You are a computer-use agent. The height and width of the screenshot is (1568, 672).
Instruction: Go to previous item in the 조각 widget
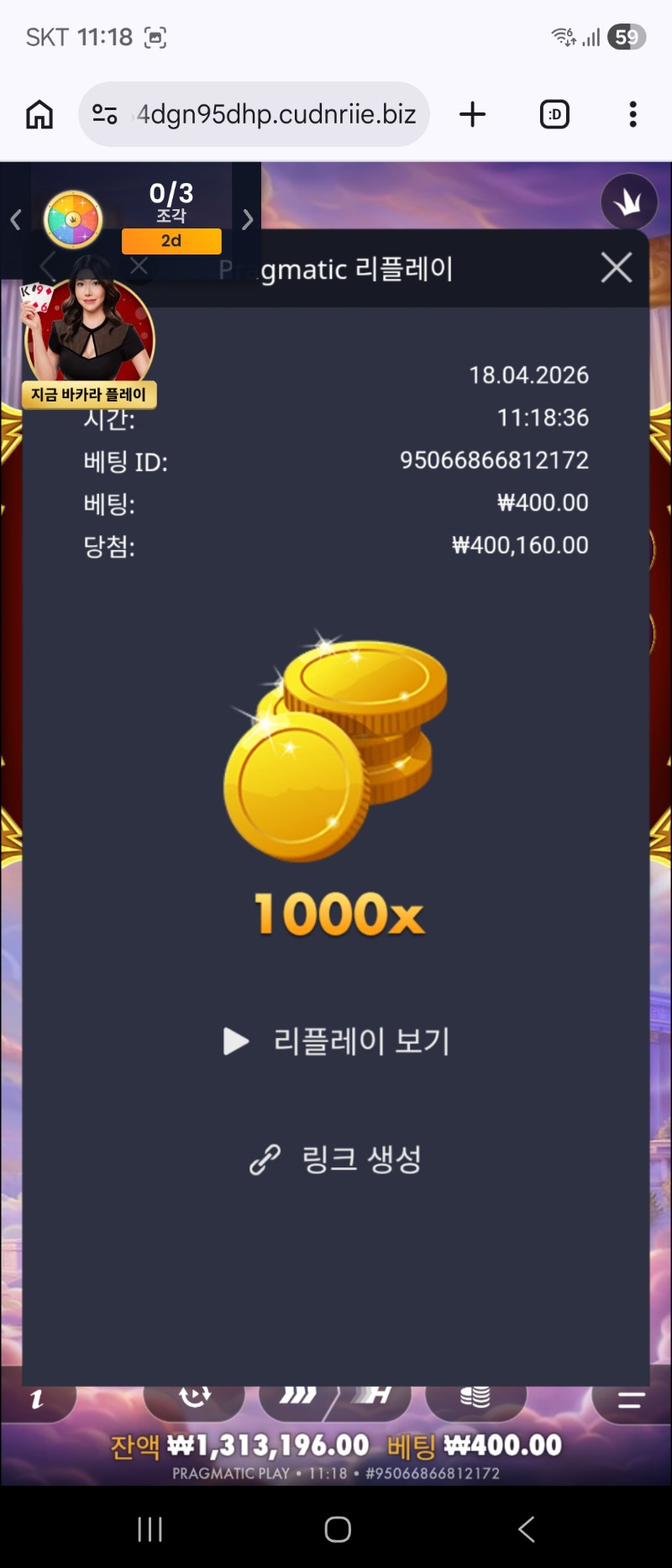pyautogui.click(x=15, y=220)
